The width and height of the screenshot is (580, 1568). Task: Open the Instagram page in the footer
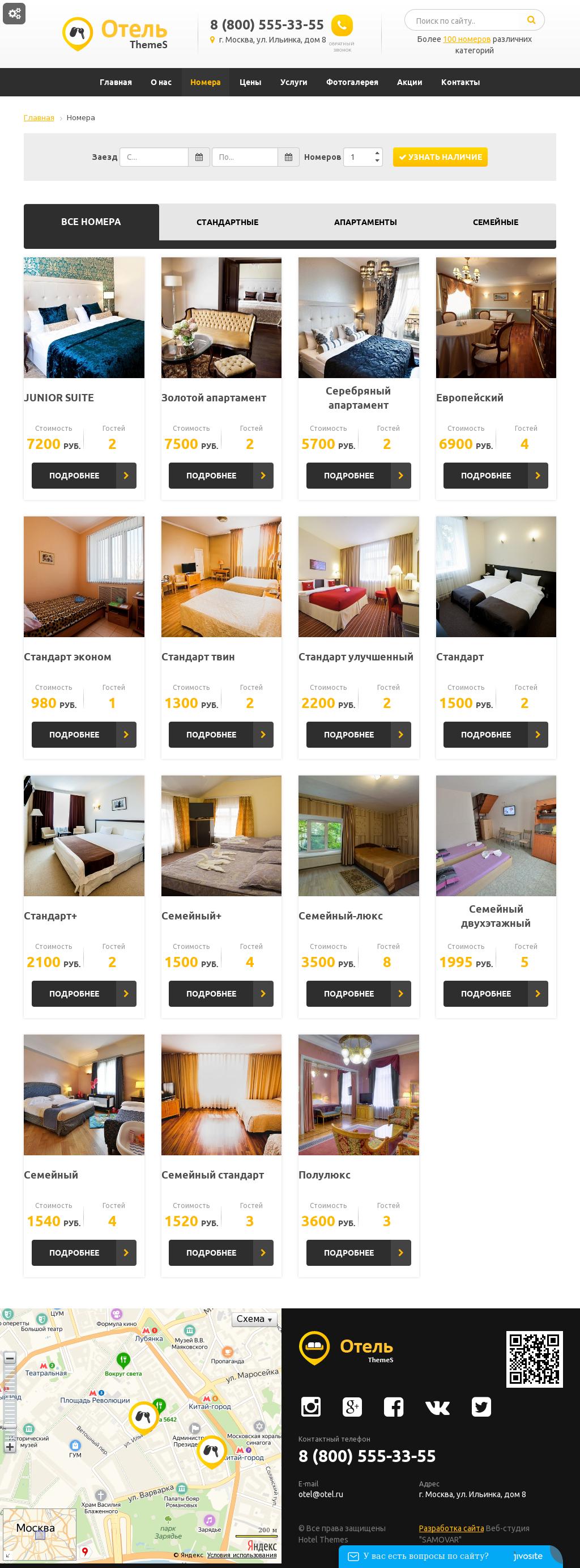pyautogui.click(x=310, y=1406)
